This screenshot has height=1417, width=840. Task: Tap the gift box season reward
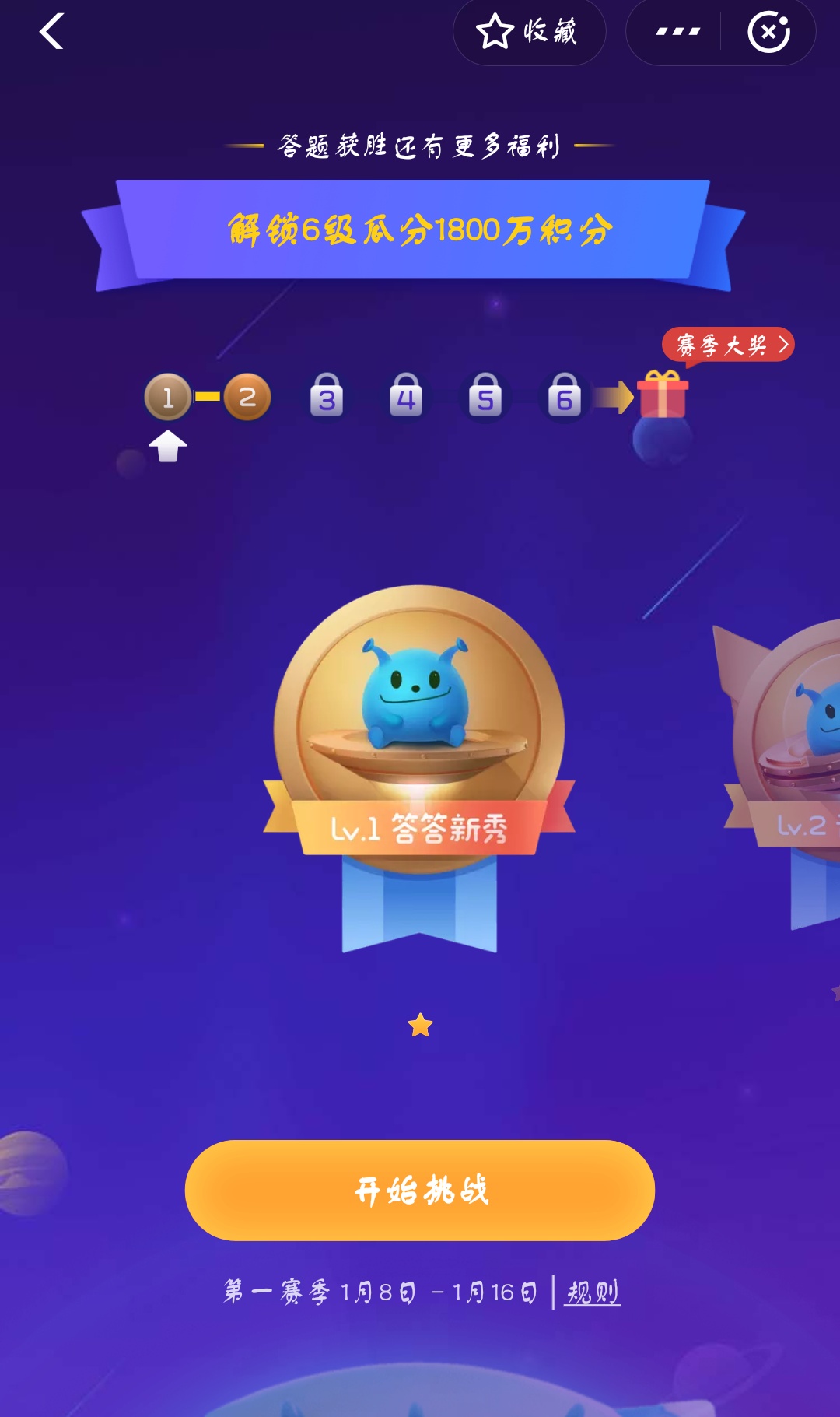click(x=663, y=396)
